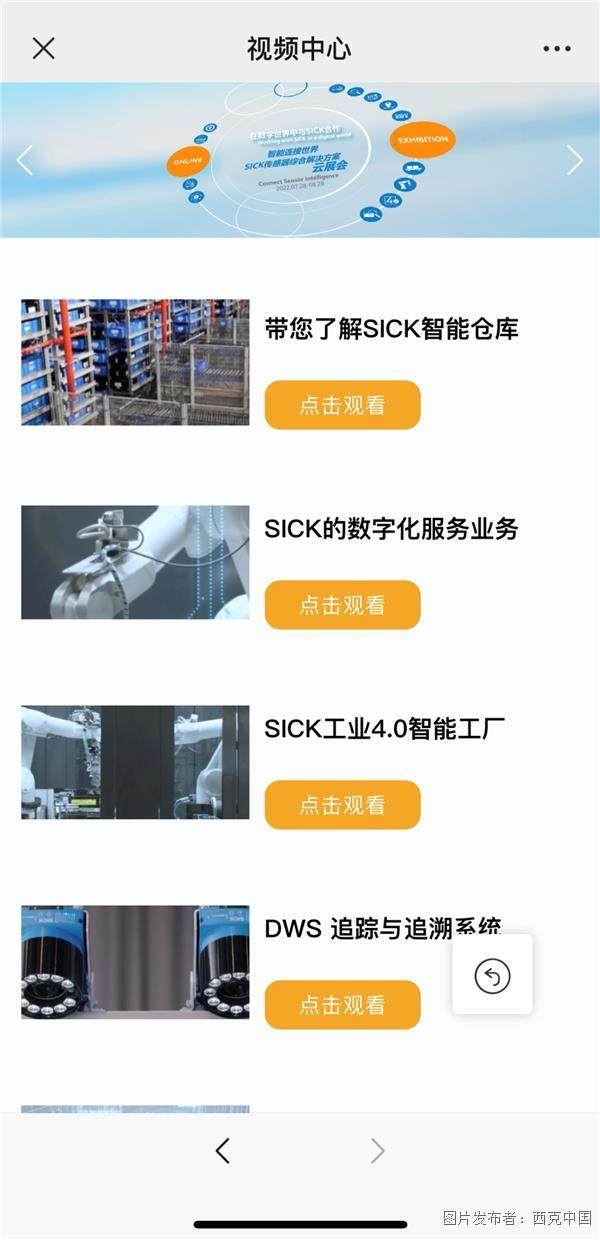This screenshot has width=600, height=1240.
Task: Tap 点击观看 for 带您了解SICK智能仓库
Action: pyautogui.click(x=342, y=405)
